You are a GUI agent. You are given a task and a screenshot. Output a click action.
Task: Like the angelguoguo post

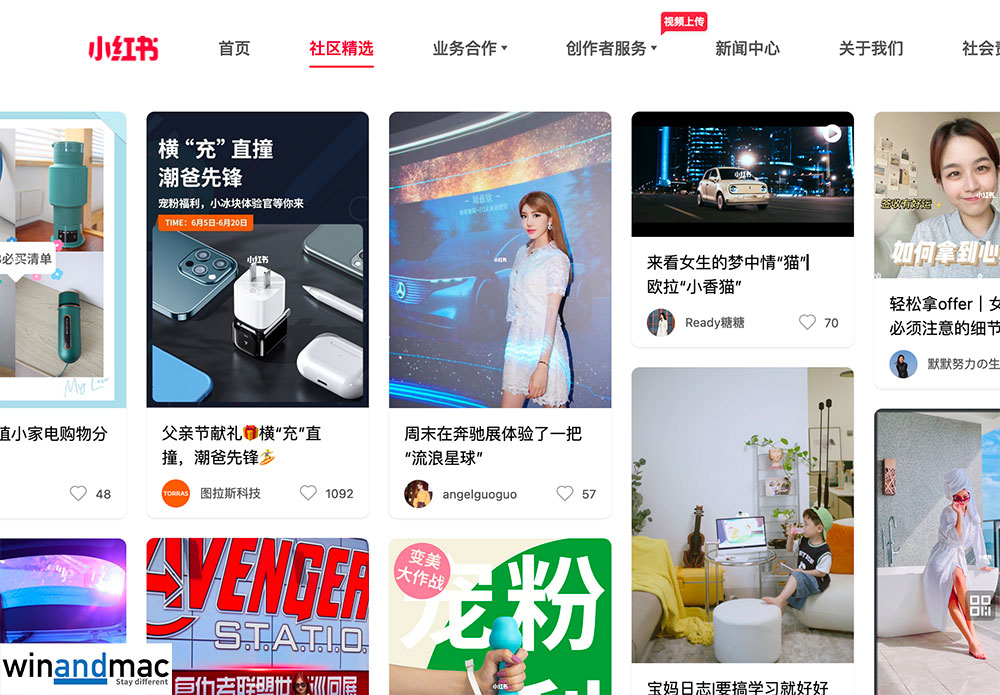click(x=565, y=493)
